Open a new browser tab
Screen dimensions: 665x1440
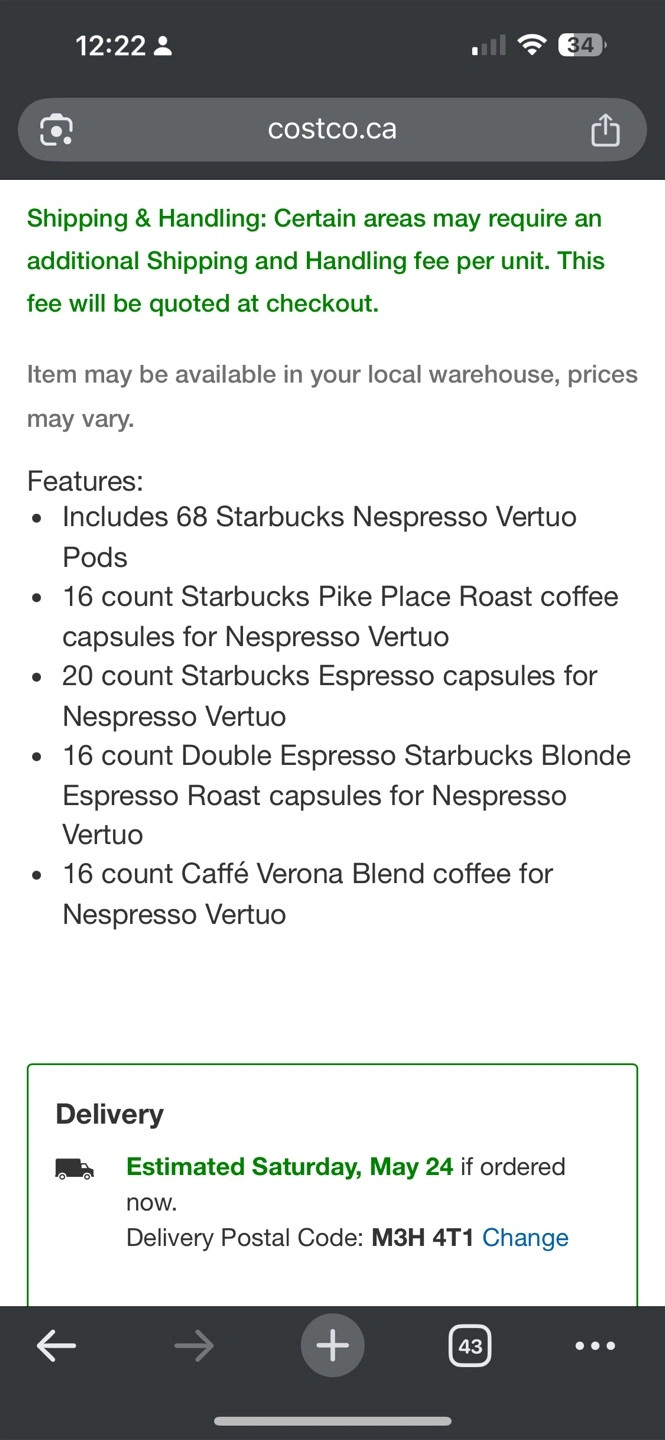(x=332, y=1346)
